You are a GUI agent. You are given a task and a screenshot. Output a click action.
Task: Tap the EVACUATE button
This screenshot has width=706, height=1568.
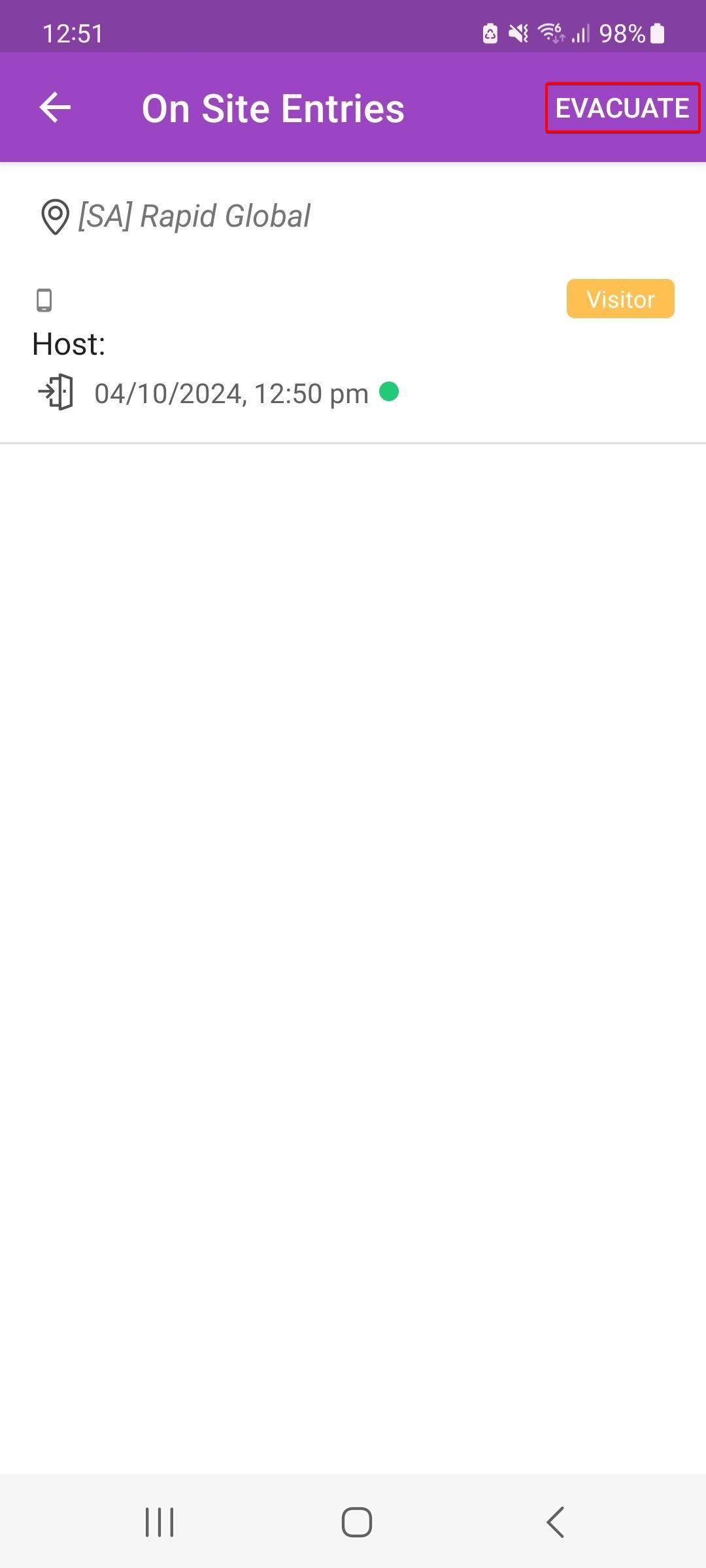(622, 108)
